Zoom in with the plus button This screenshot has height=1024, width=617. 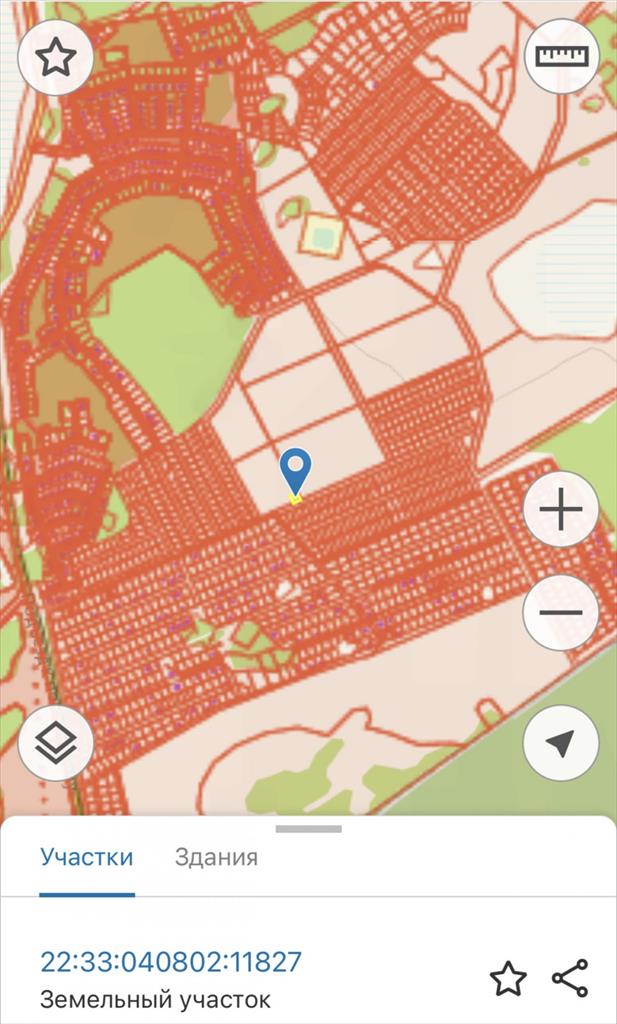pyautogui.click(x=561, y=509)
